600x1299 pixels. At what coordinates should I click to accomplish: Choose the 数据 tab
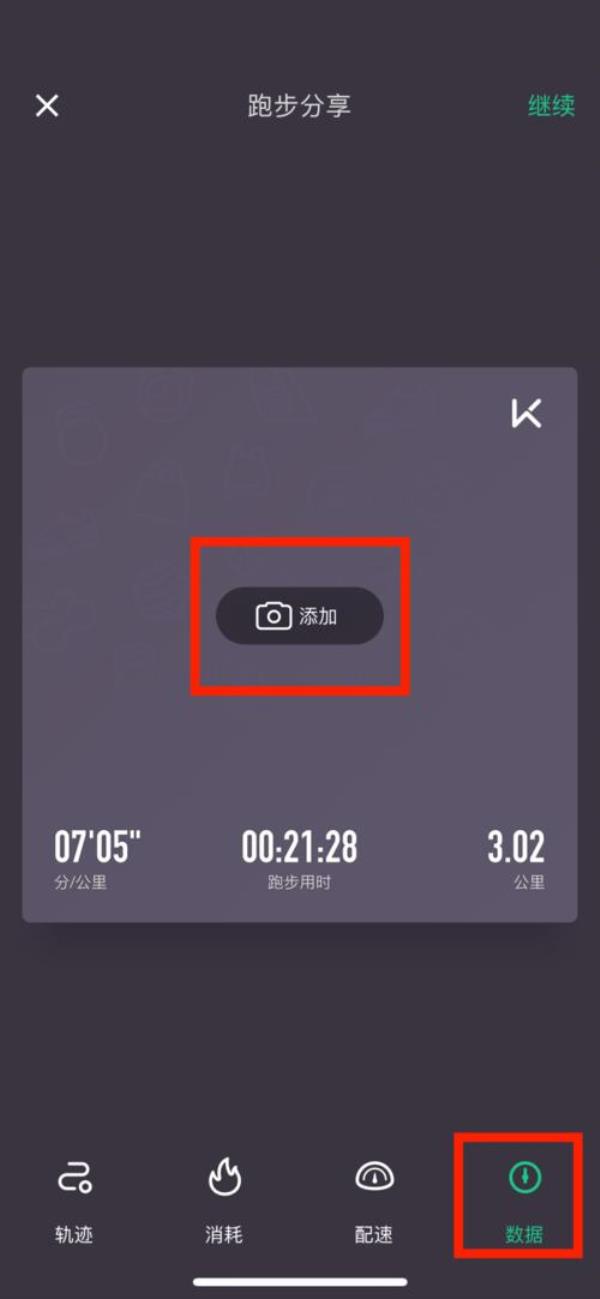524,1196
